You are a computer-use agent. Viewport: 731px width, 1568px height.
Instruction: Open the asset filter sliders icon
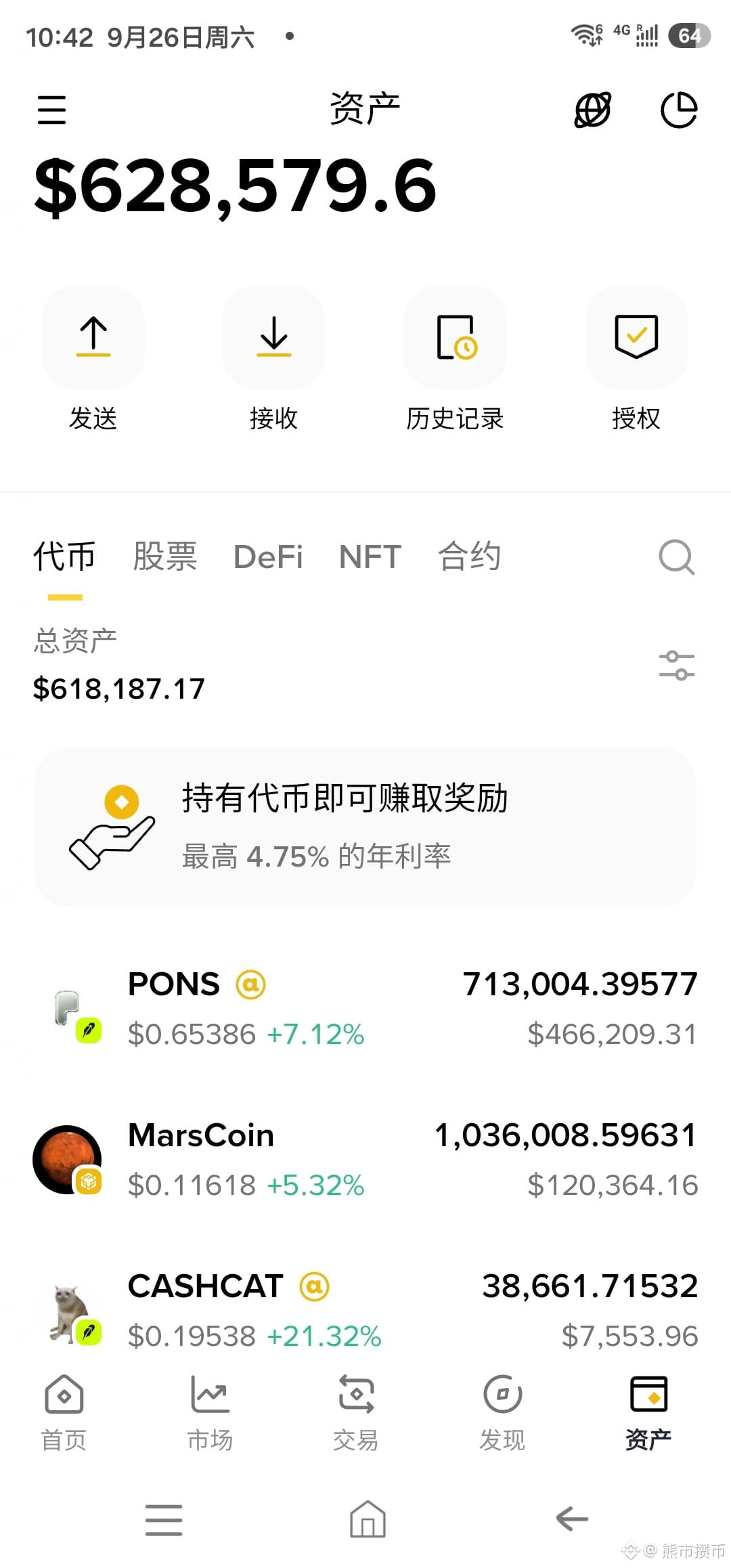click(x=677, y=666)
